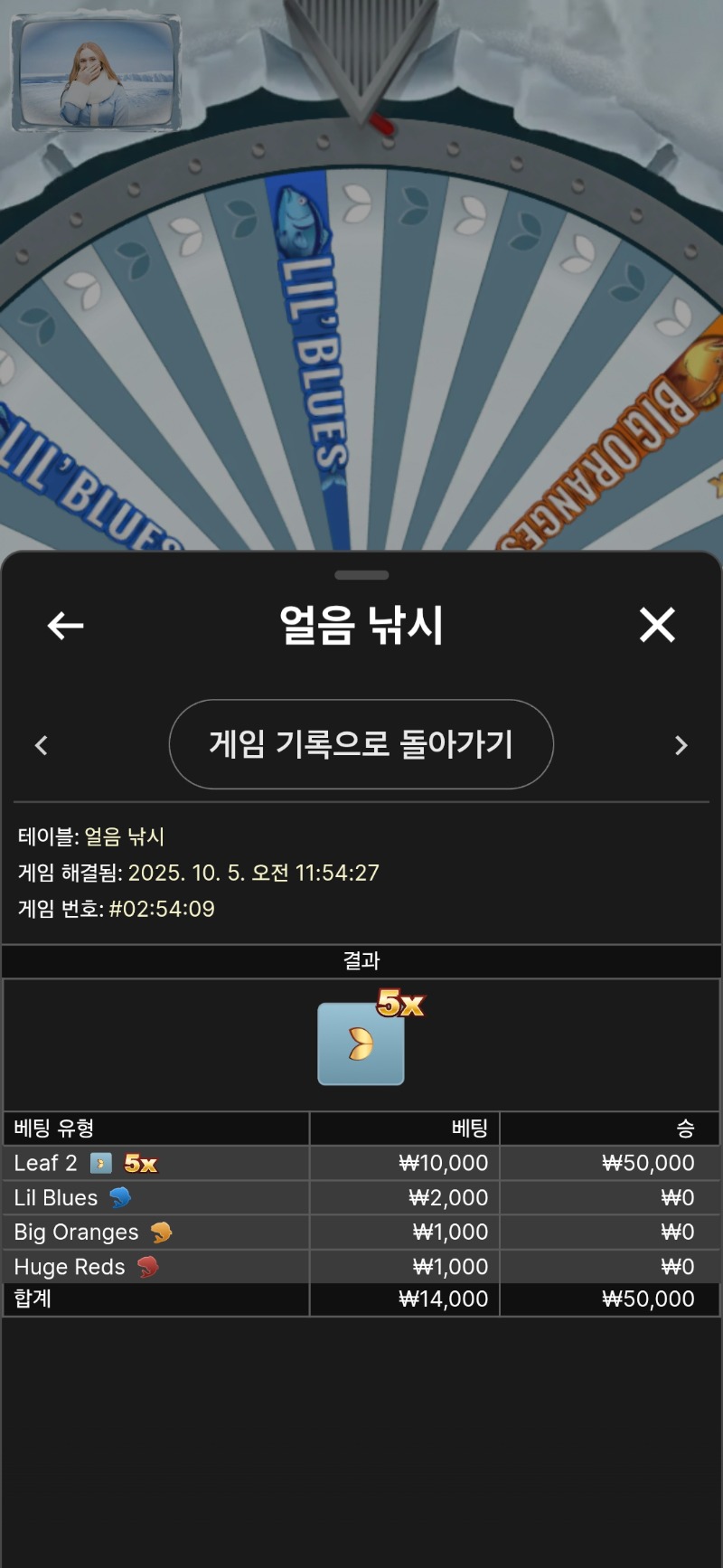723x1568 pixels.
Task: Tap 게임 기록으로 돌아가기 button
Action: pos(361,744)
